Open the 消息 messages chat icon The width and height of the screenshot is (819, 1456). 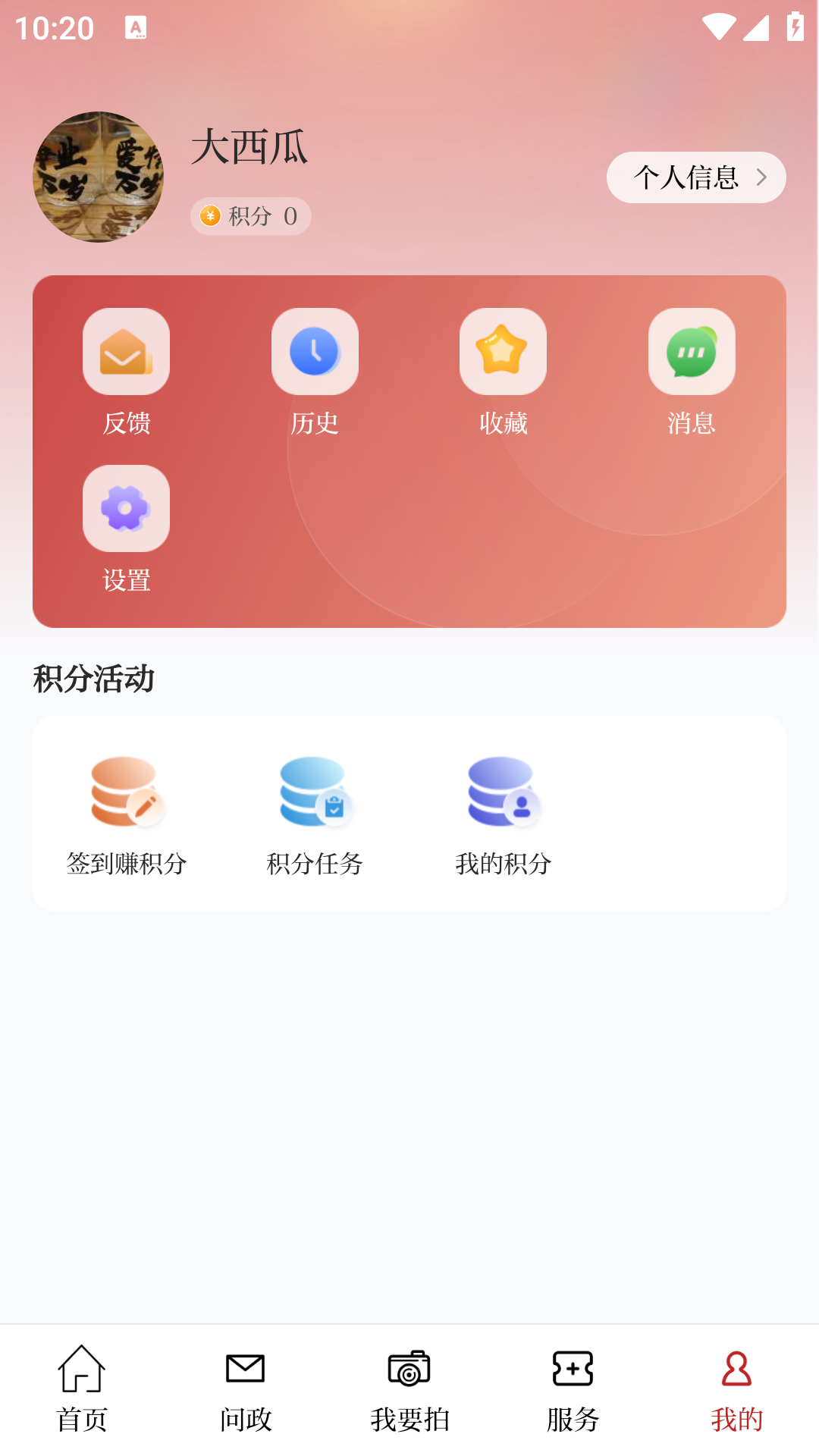692,351
